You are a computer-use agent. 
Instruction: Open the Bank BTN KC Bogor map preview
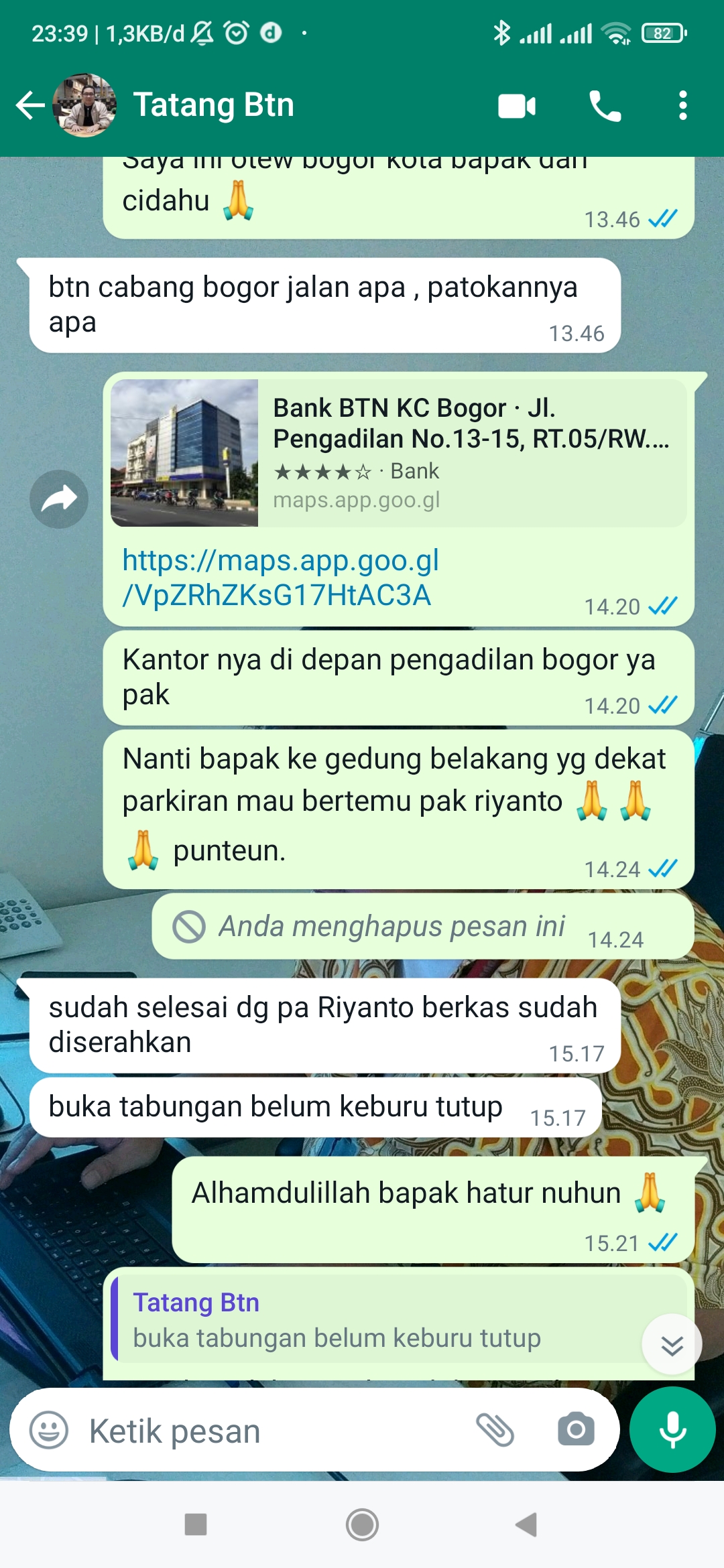click(x=398, y=453)
